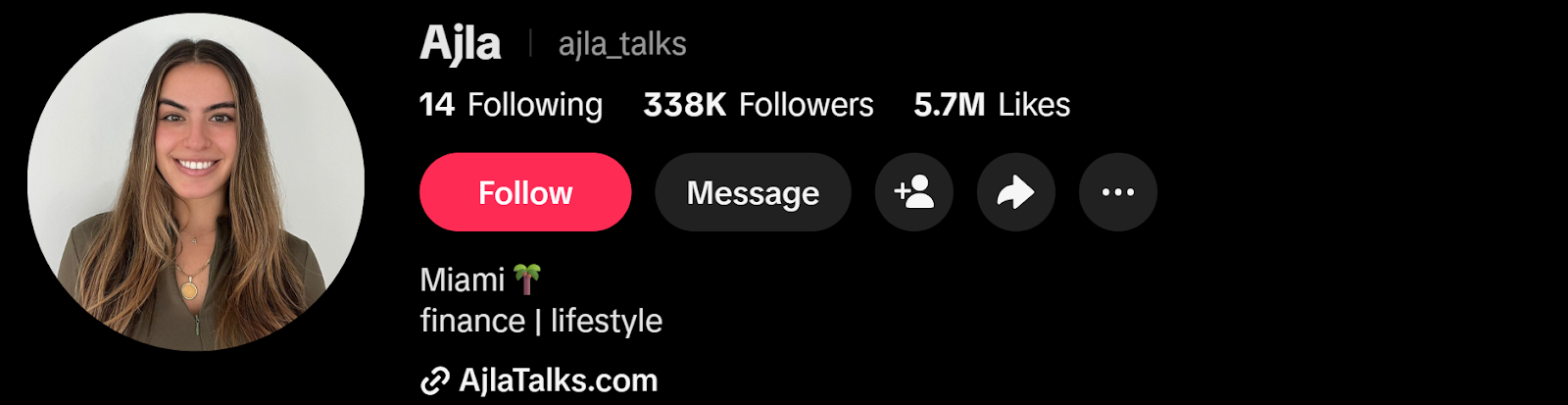Image resolution: width=1568 pixels, height=405 pixels.
Task: Open the AjlaTalks.com link
Action: [557, 380]
